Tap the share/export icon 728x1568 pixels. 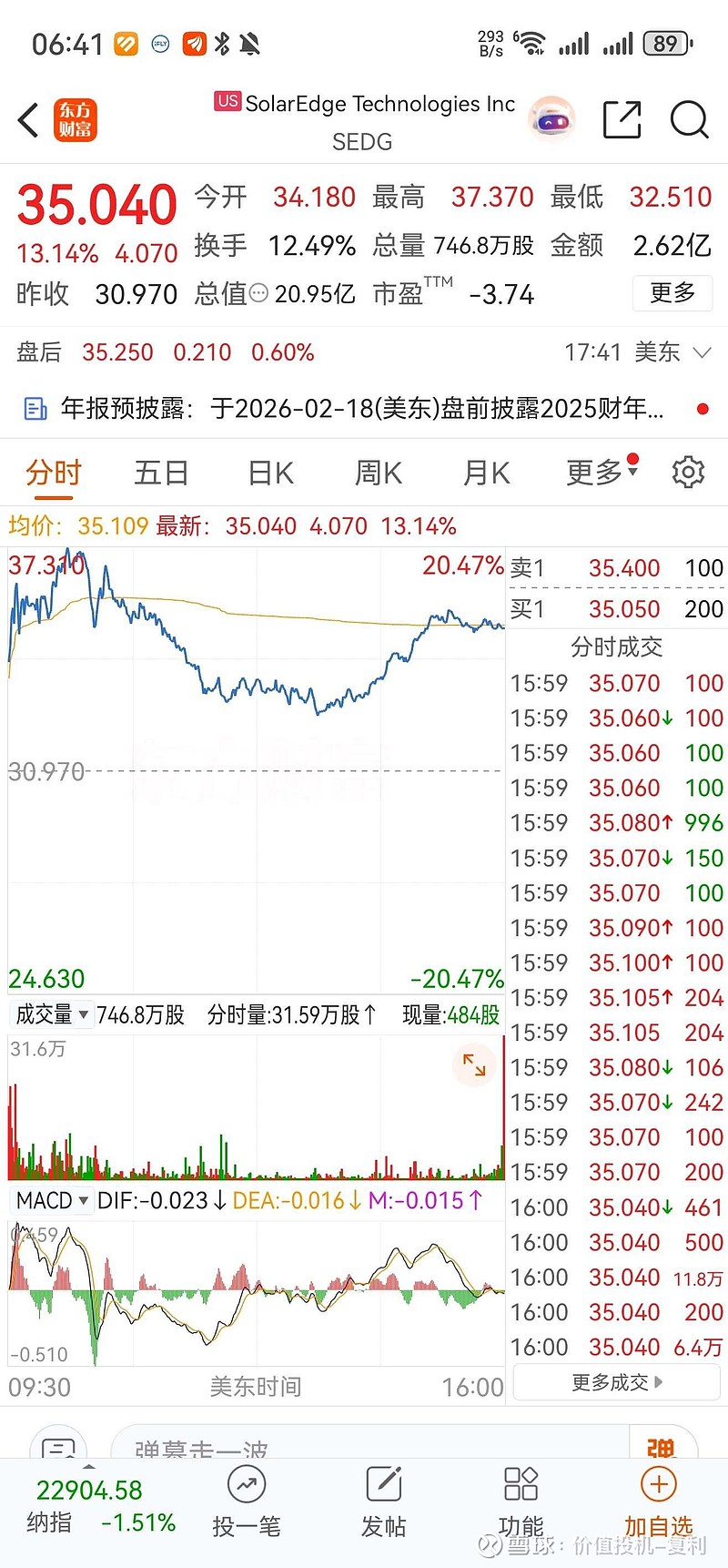pyautogui.click(x=622, y=119)
